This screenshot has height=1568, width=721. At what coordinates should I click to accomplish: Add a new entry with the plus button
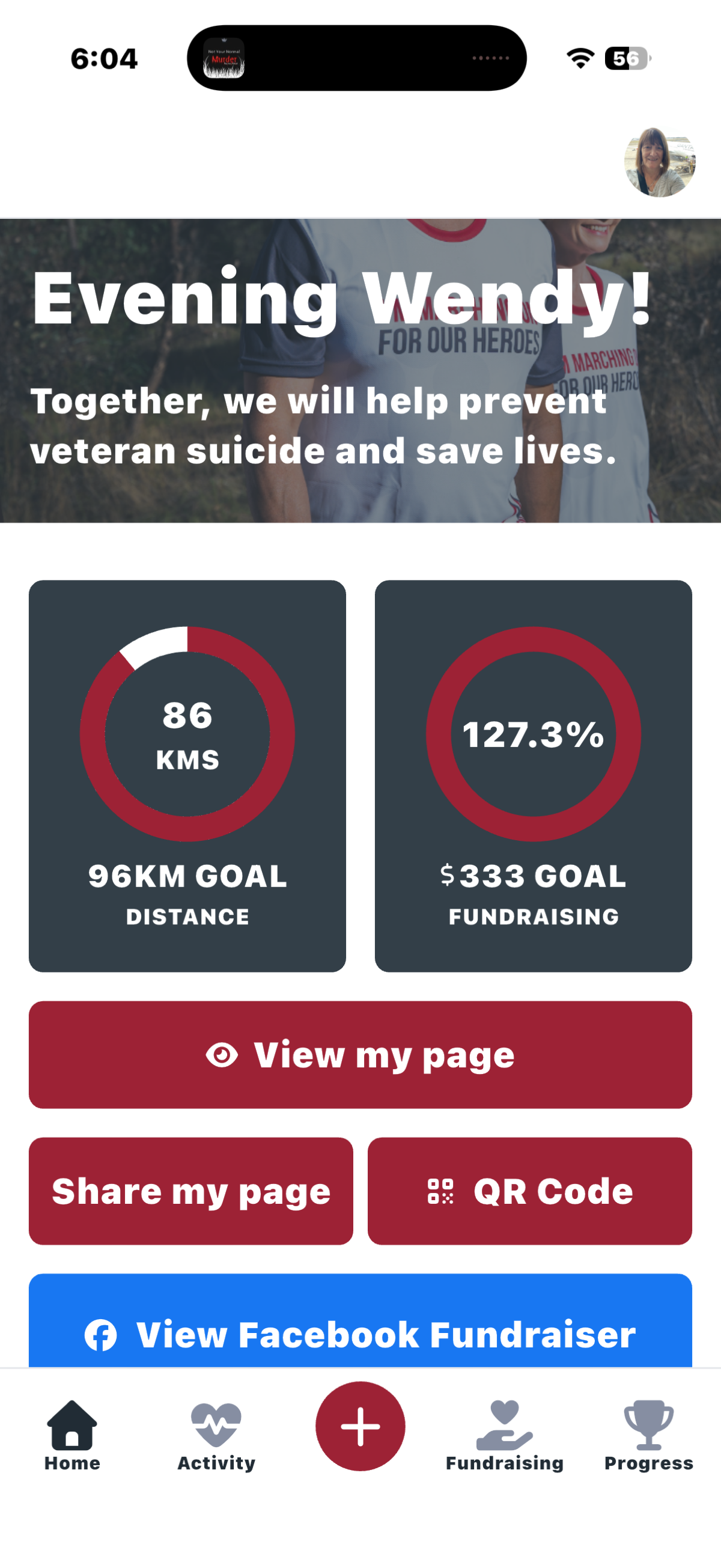(360, 1426)
